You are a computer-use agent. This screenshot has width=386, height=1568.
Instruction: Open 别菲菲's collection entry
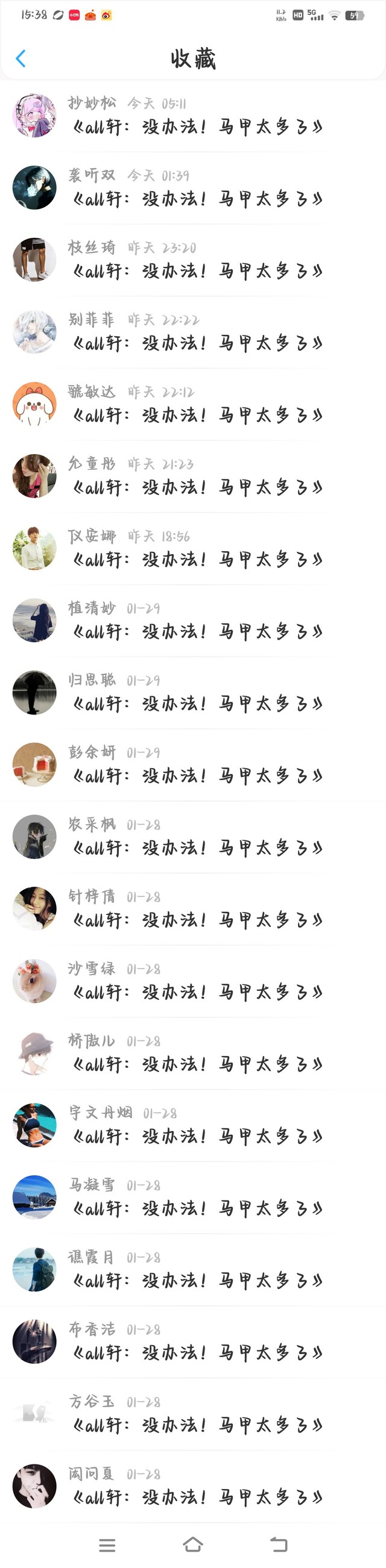[195, 333]
